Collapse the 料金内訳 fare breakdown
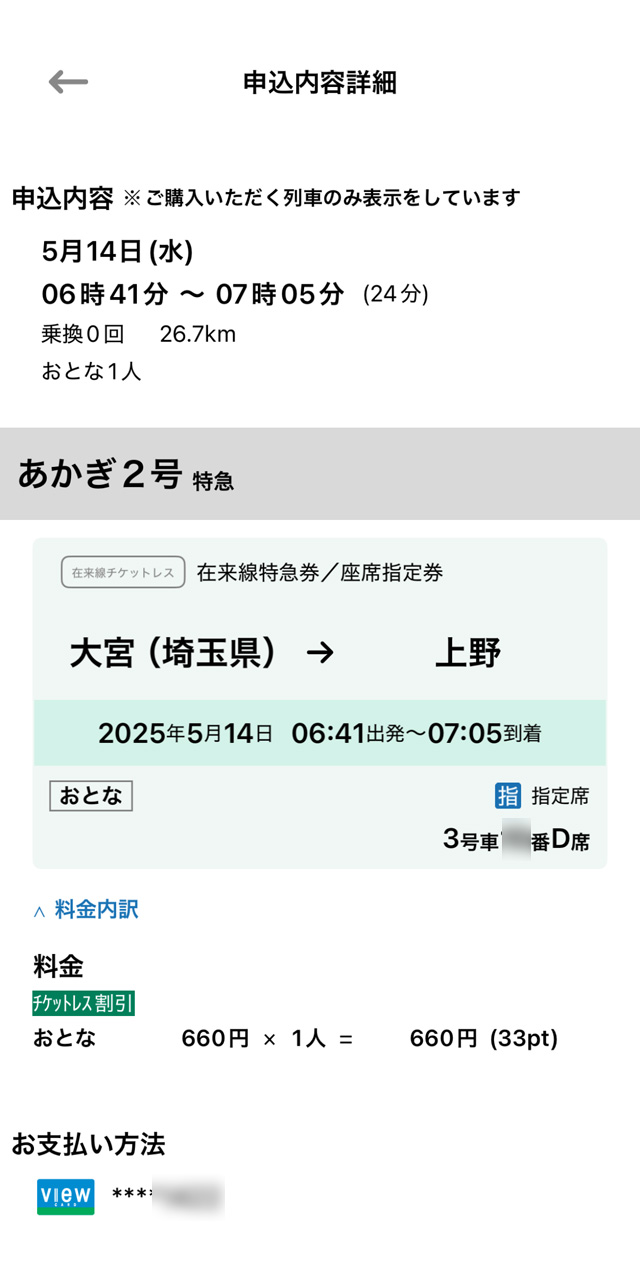 pyautogui.click(x=86, y=910)
